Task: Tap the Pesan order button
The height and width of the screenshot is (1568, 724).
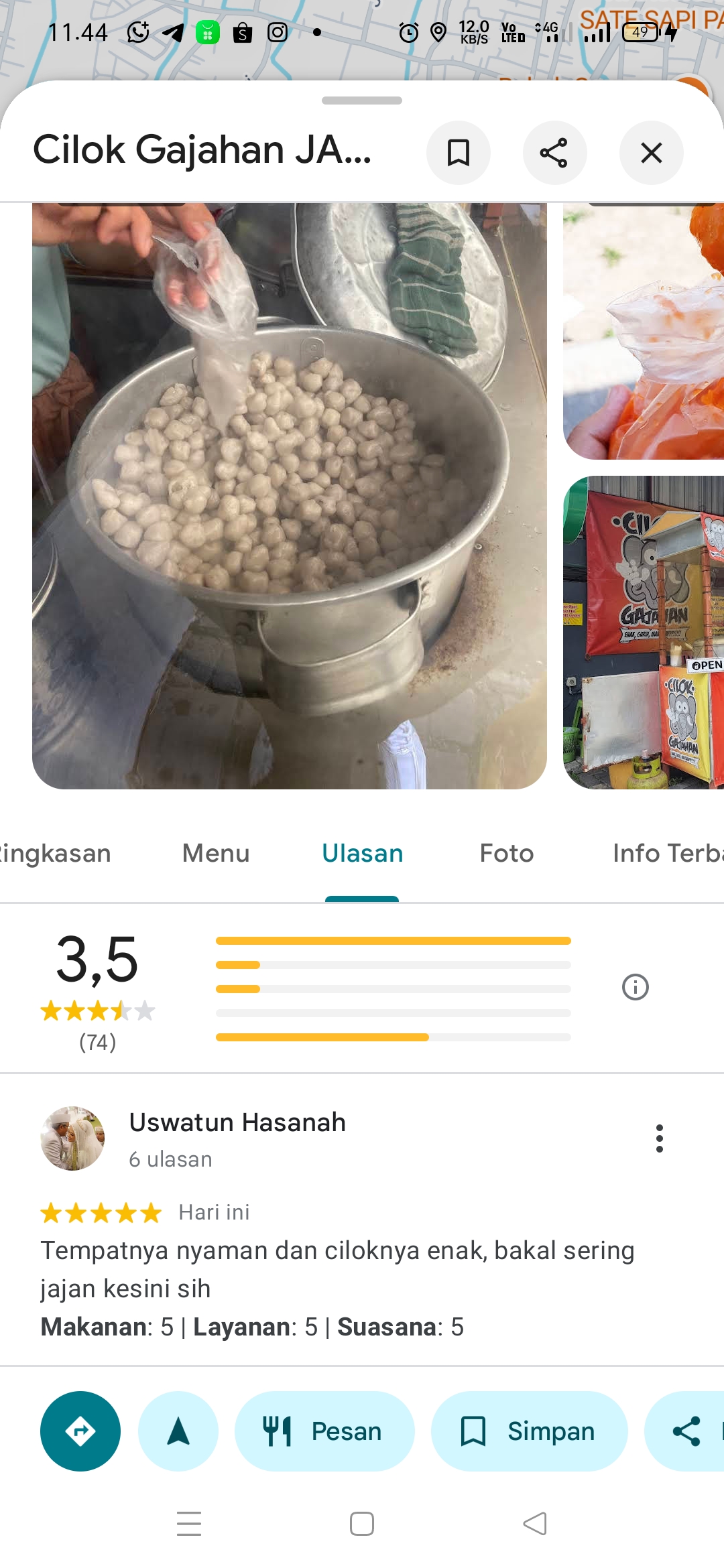Action: [x=324, y=1431]
